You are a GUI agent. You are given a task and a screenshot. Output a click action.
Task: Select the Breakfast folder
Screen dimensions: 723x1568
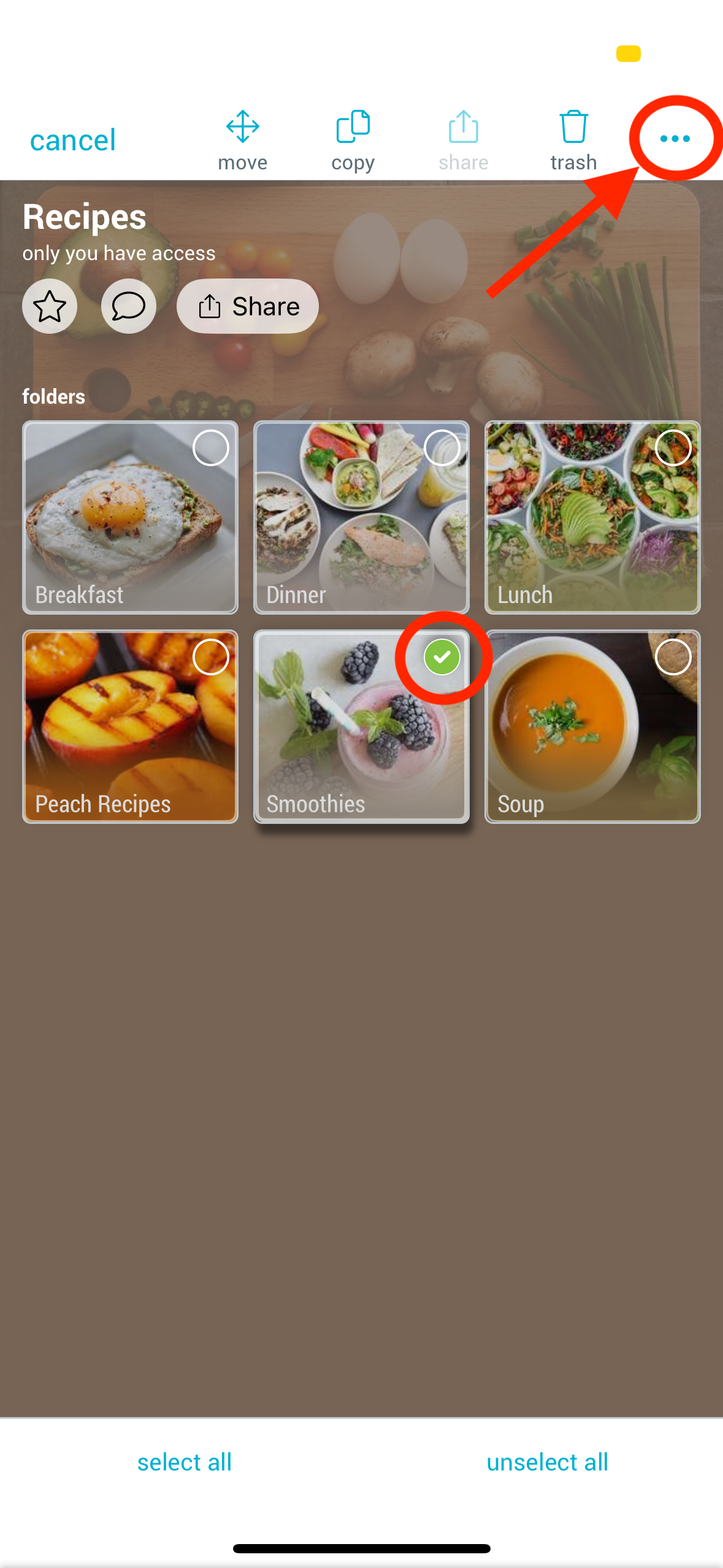210,448
